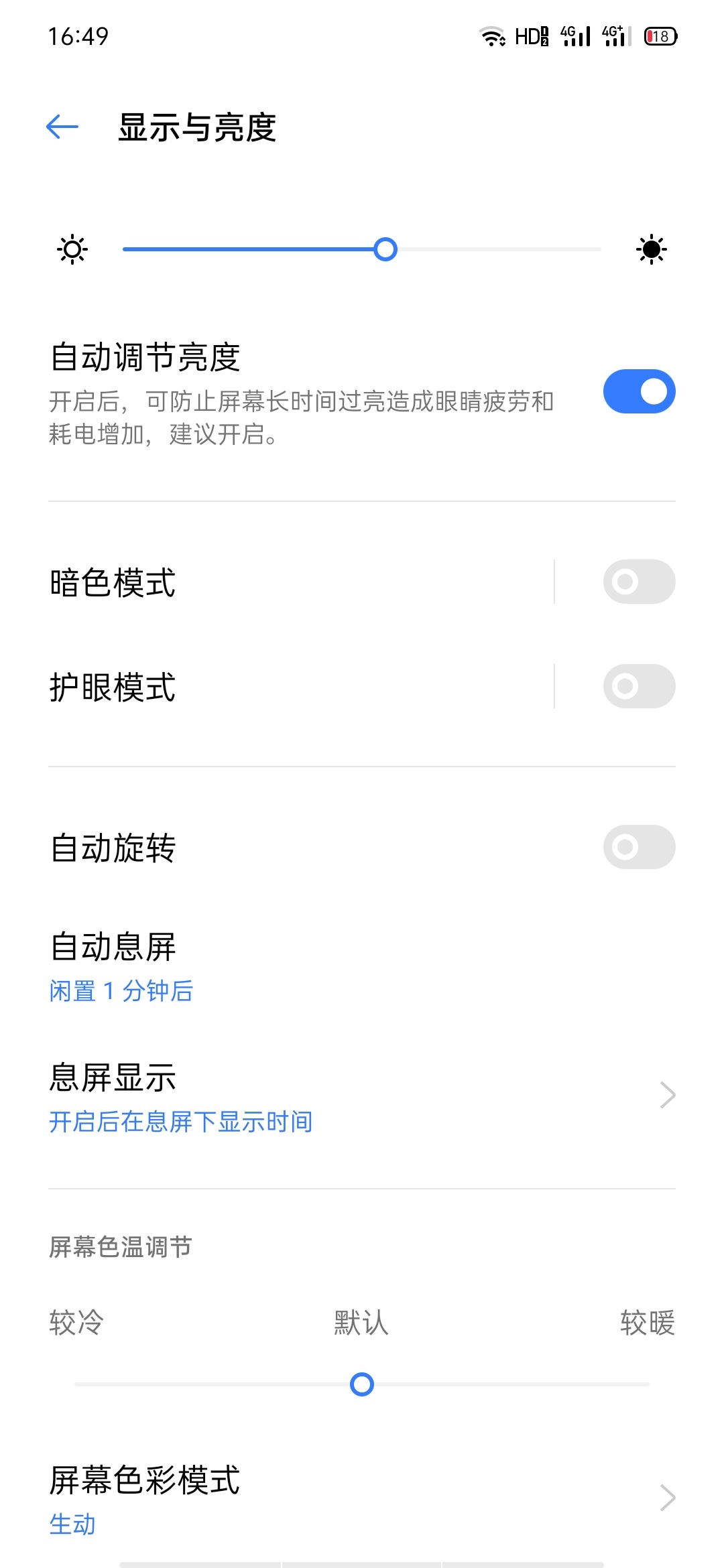The height and width of the screenshot is (1568, 724).
Task: Tap the brightness slider track
Action: pos(362,249)
